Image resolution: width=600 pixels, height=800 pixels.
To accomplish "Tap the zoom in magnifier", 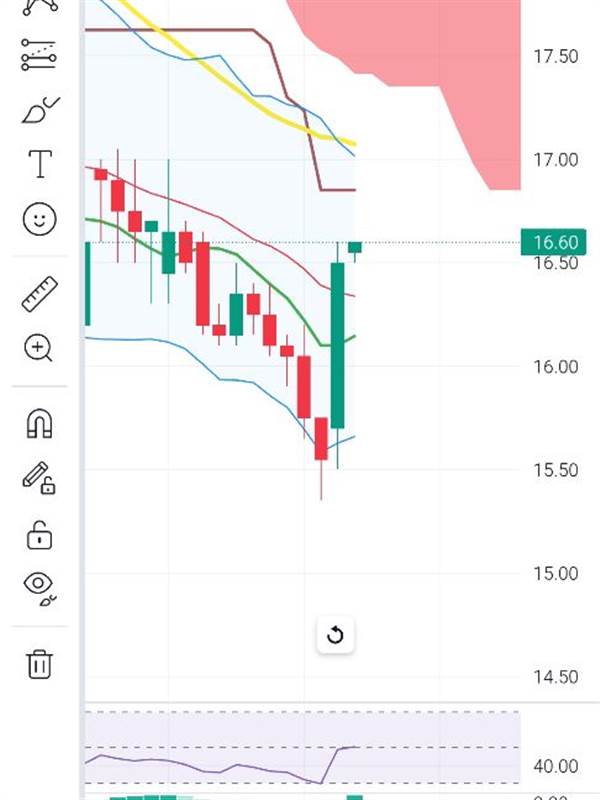I will (38, 348).
